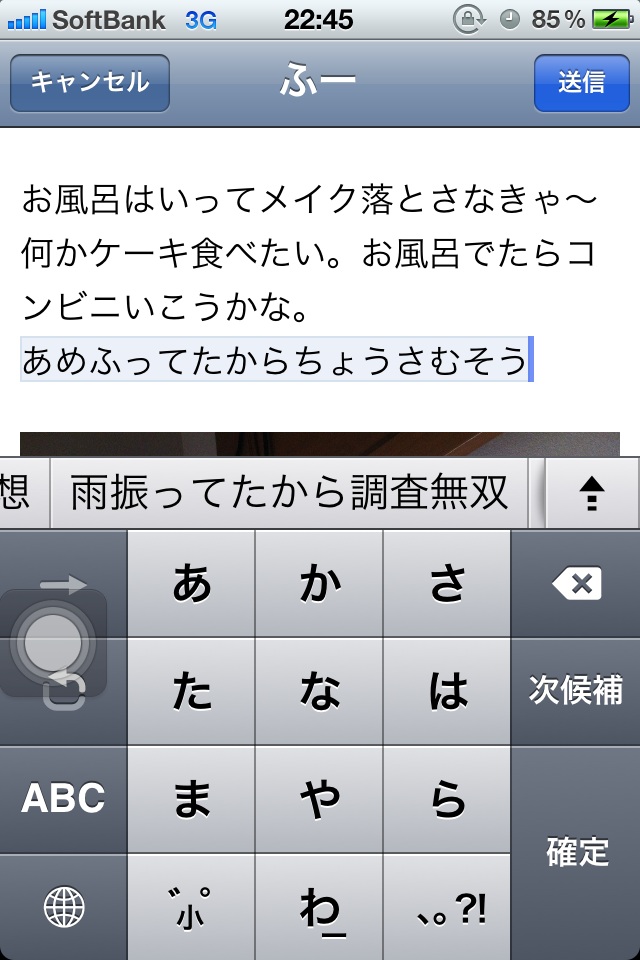Open the AssistiveTouch floating button
The width and height of the screenshot is (640, 960).
click(54, 643)
